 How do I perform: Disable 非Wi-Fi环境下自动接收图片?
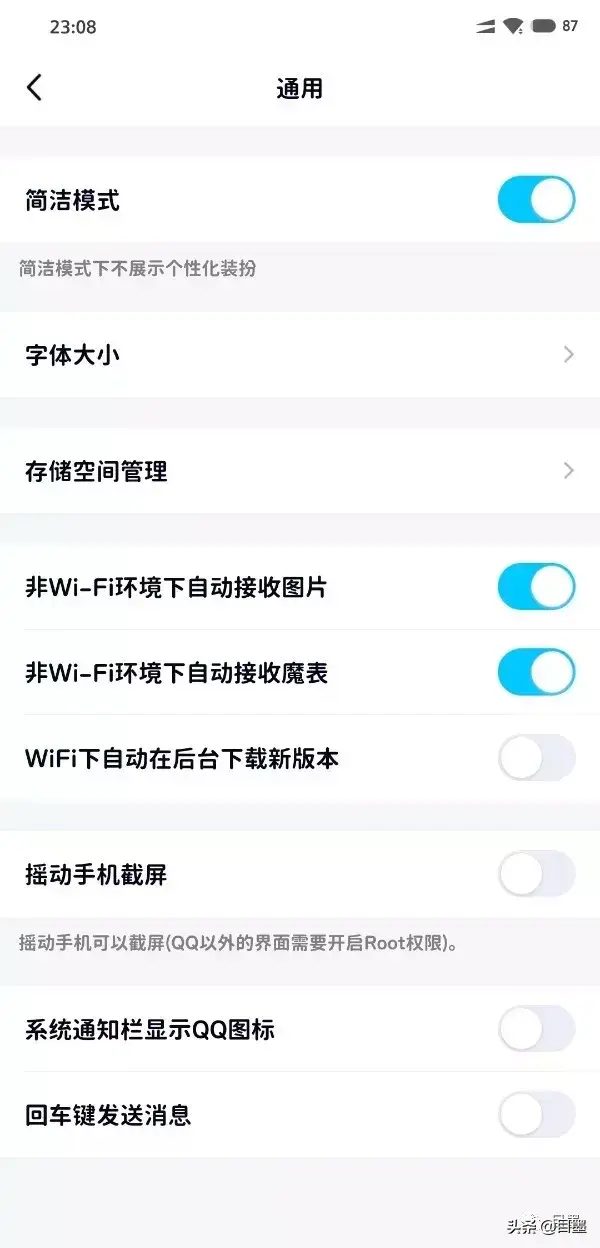[x=536, y=587]
